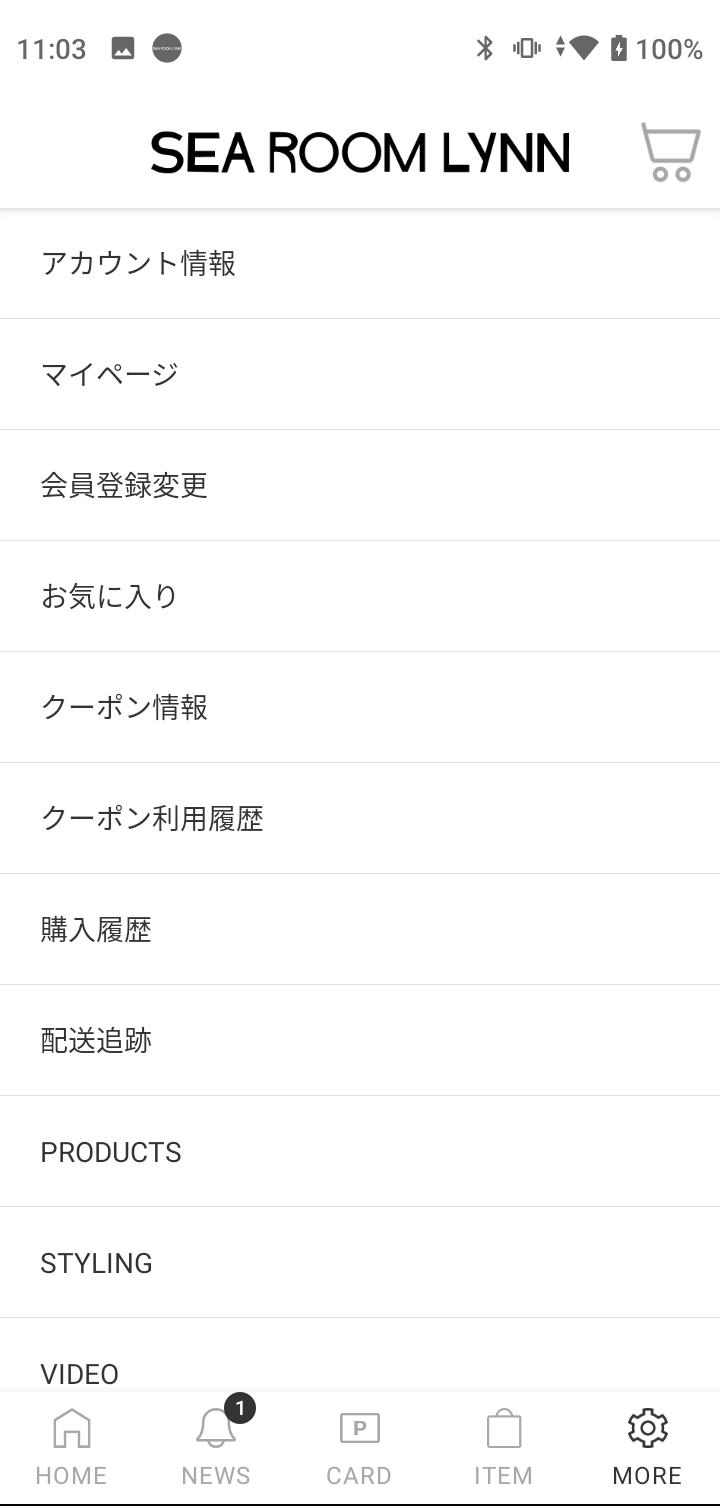720x1506 pixels.
Task: Open STYLING row
Action: (x=360, y=1263)
